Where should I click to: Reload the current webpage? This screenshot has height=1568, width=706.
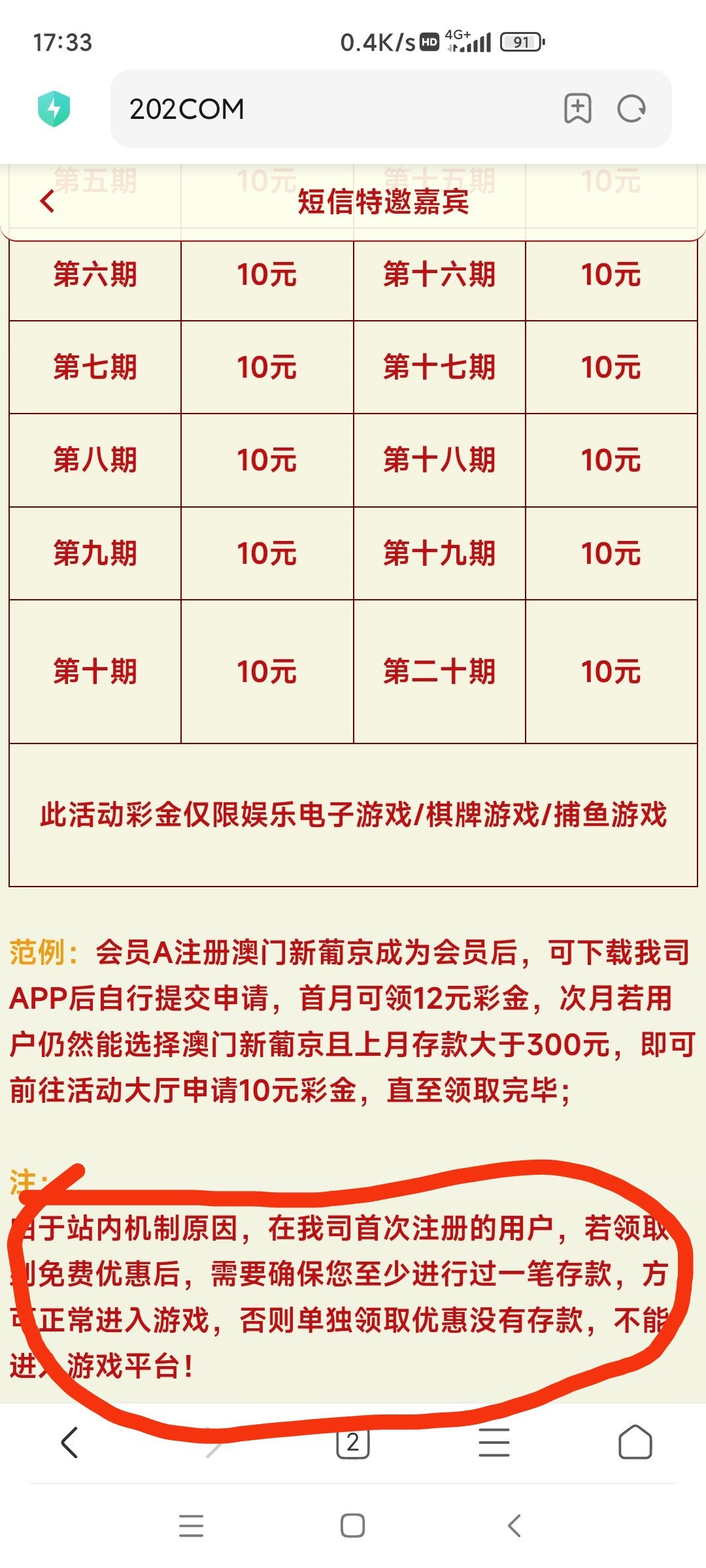tap(631, 108)
